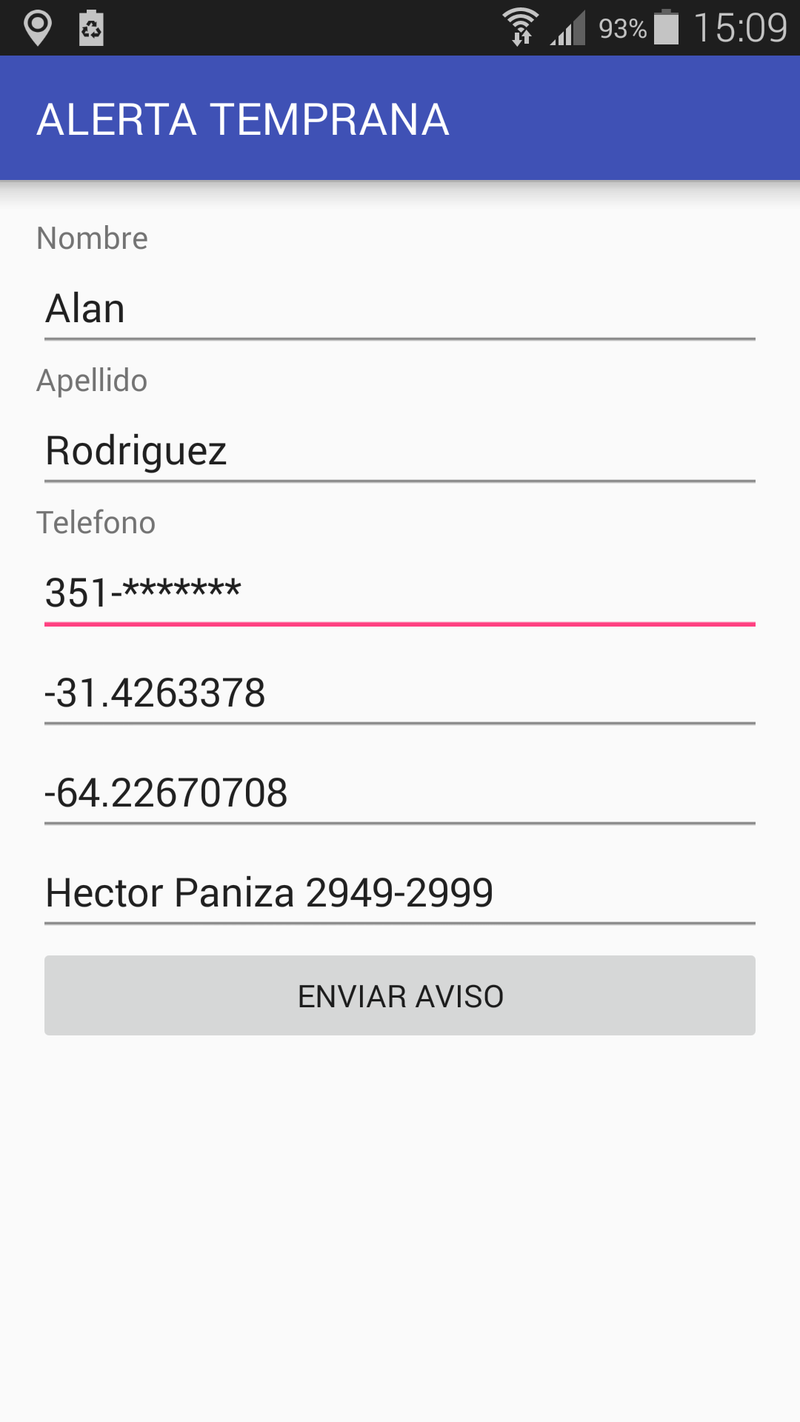Screen dimensions: 800x1422
Task: Tap the Nombre field containing Alan
Action: tap(398, 308)
